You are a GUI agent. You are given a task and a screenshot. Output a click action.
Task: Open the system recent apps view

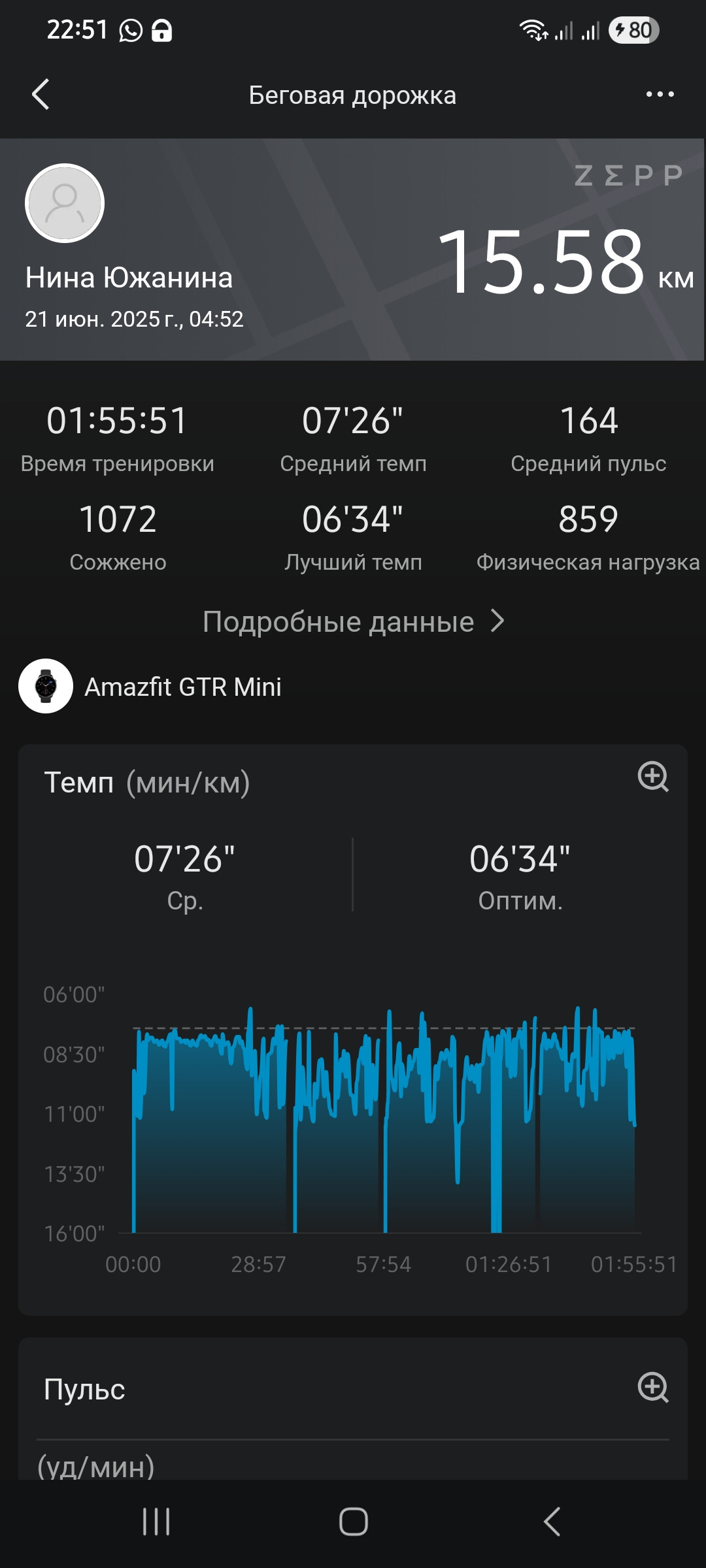156,1522
